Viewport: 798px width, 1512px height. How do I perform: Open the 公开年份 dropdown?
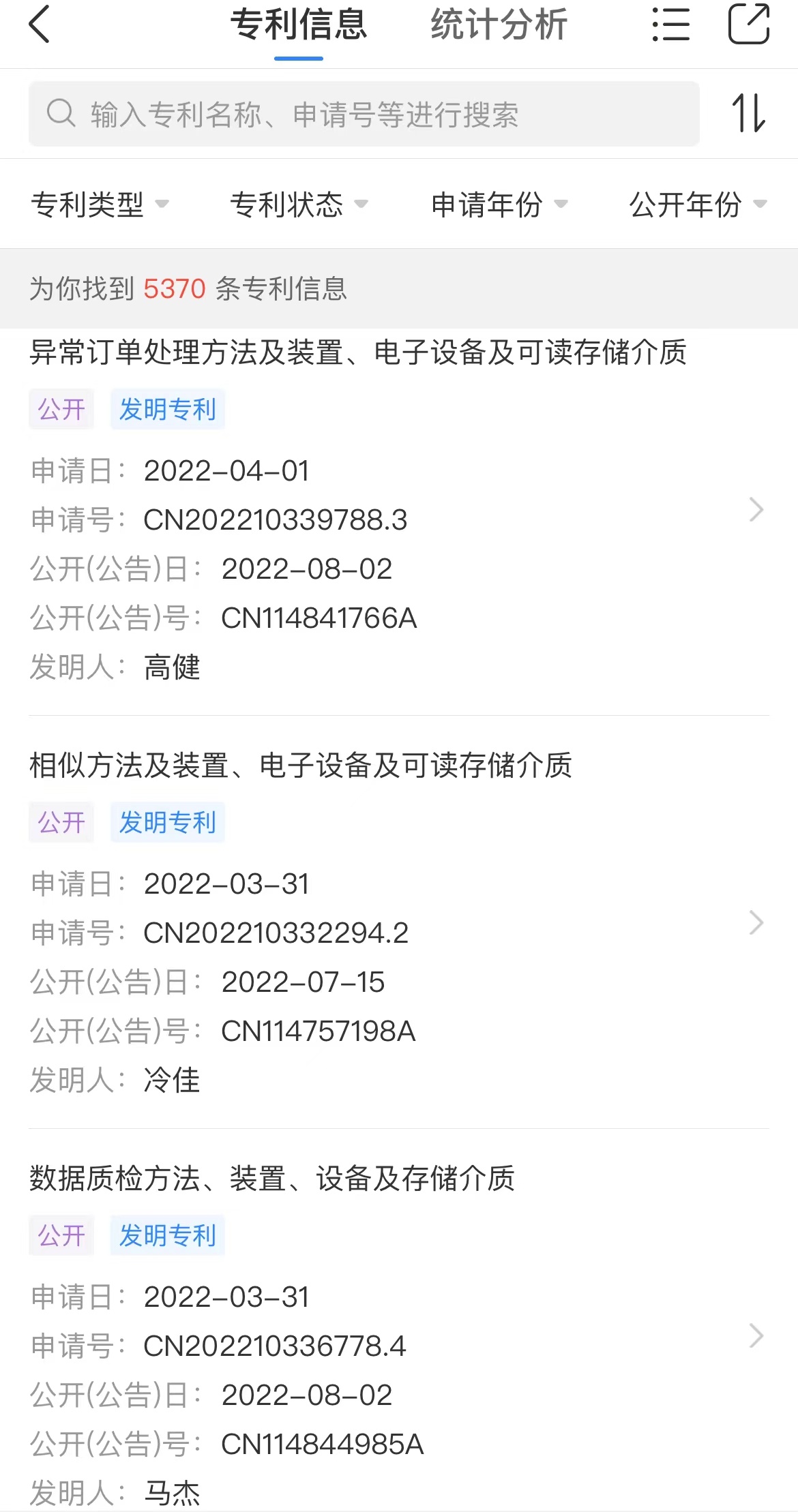pos(698,204)
